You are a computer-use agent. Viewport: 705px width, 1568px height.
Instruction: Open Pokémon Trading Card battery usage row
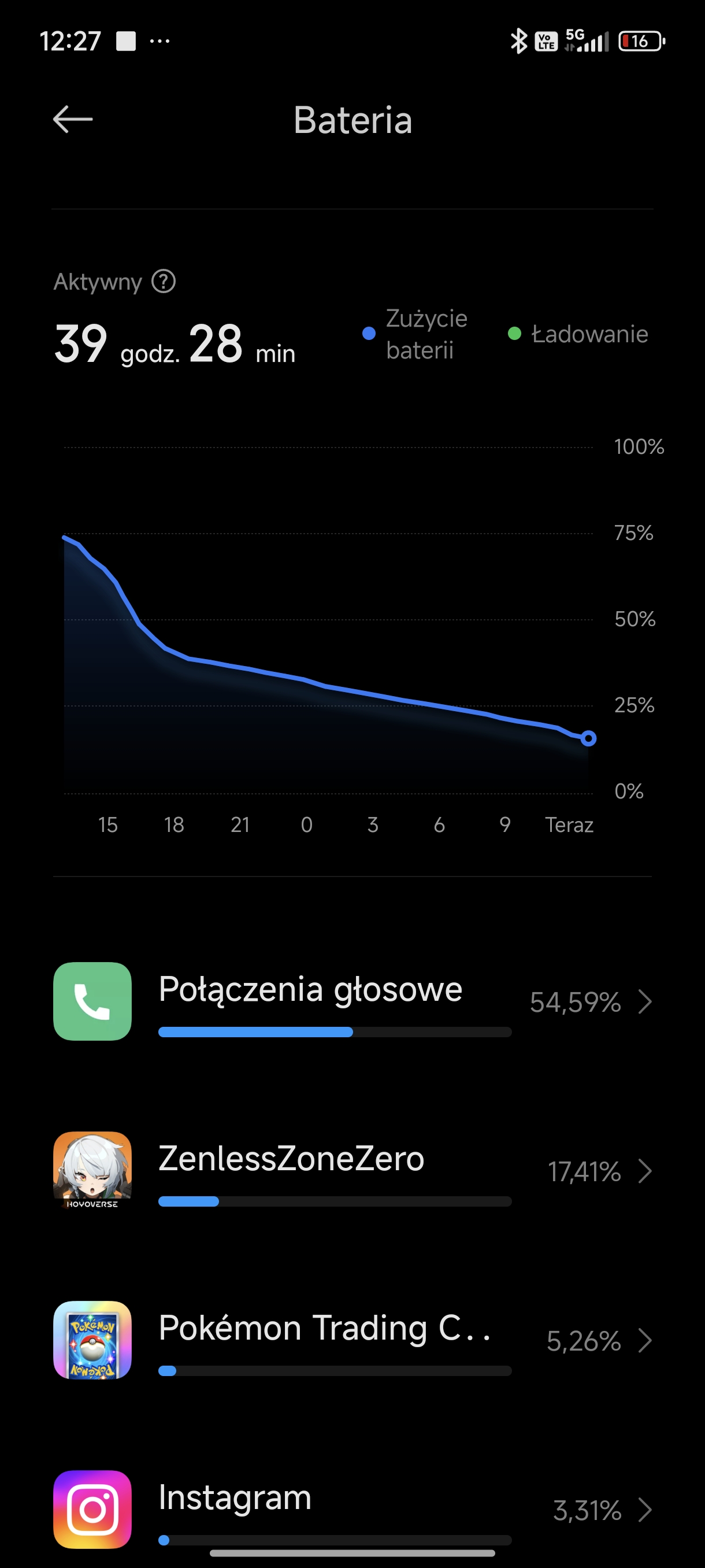(353, 1340)
